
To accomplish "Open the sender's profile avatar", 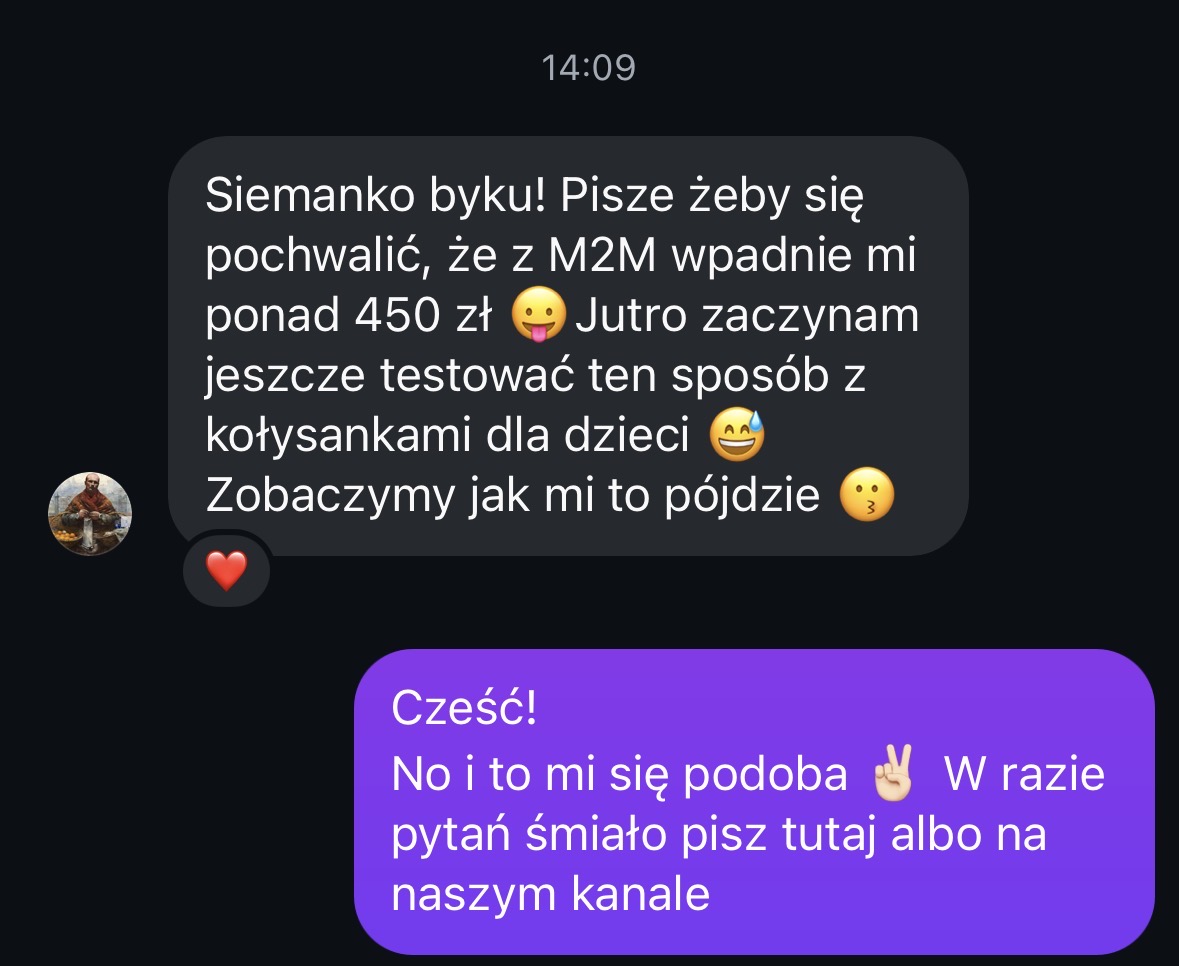I will click(x=90, y=514).
